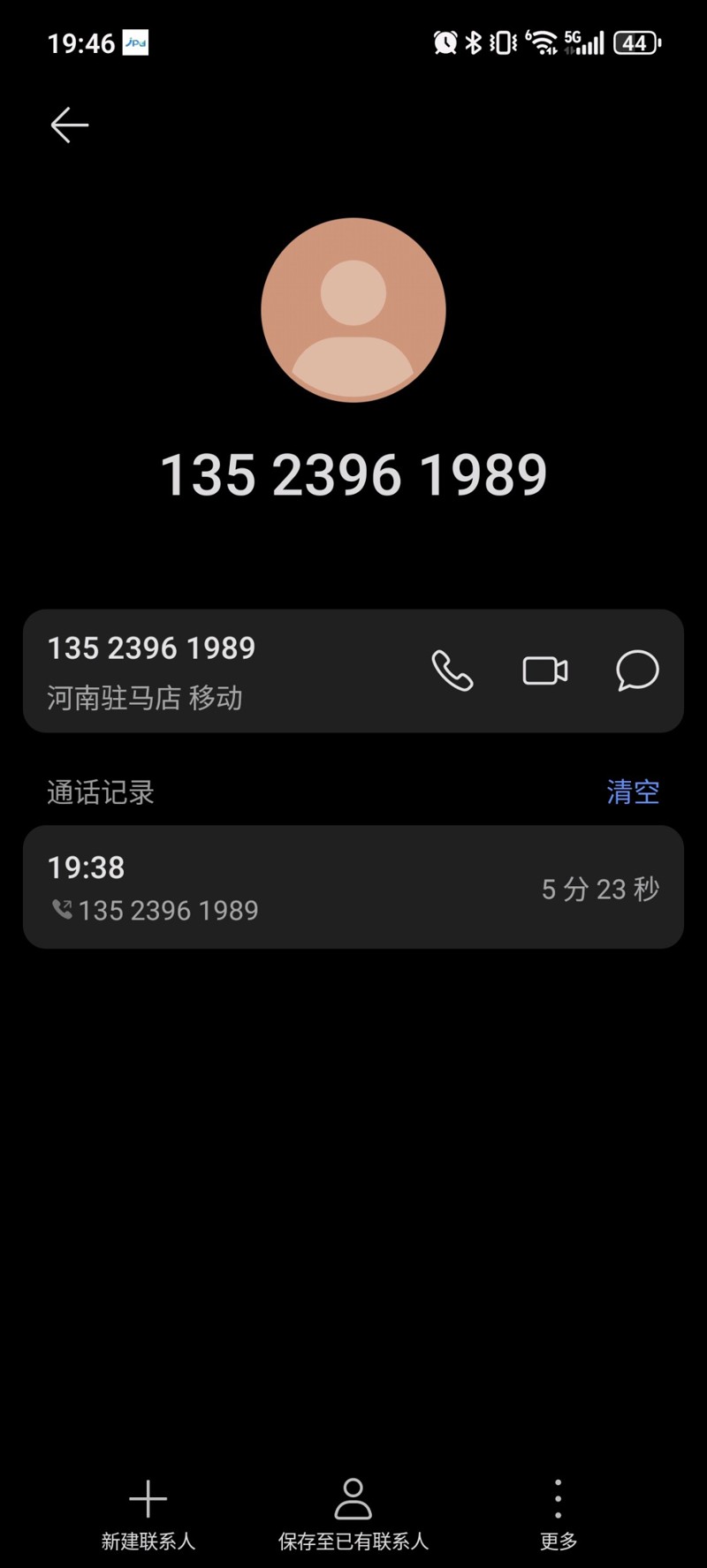Clear call history with 清空
707x1568 pixels.
(x=633, y=792)
